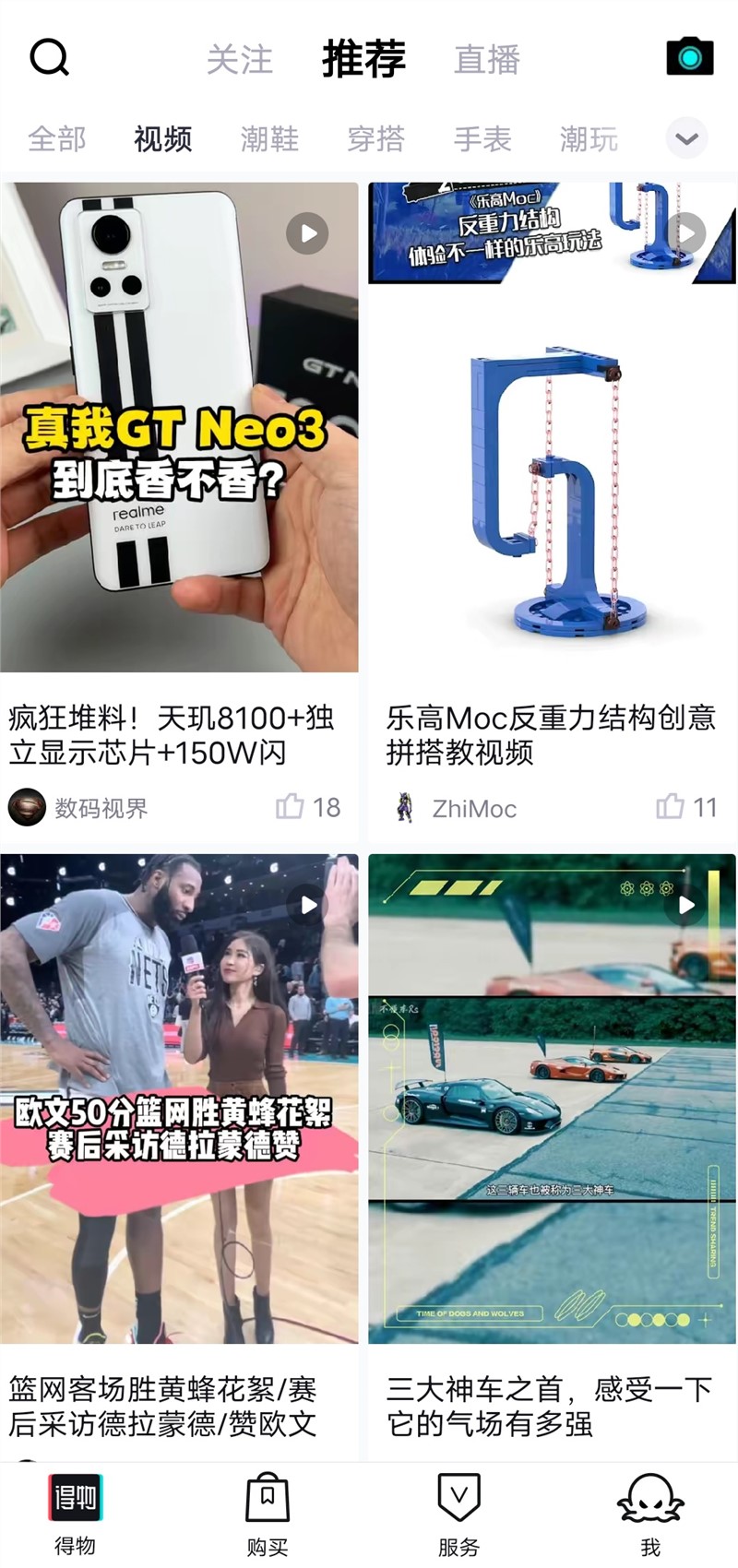Open the 篮网客场胜黄蜂花絮 video card

click(179, 1098)
